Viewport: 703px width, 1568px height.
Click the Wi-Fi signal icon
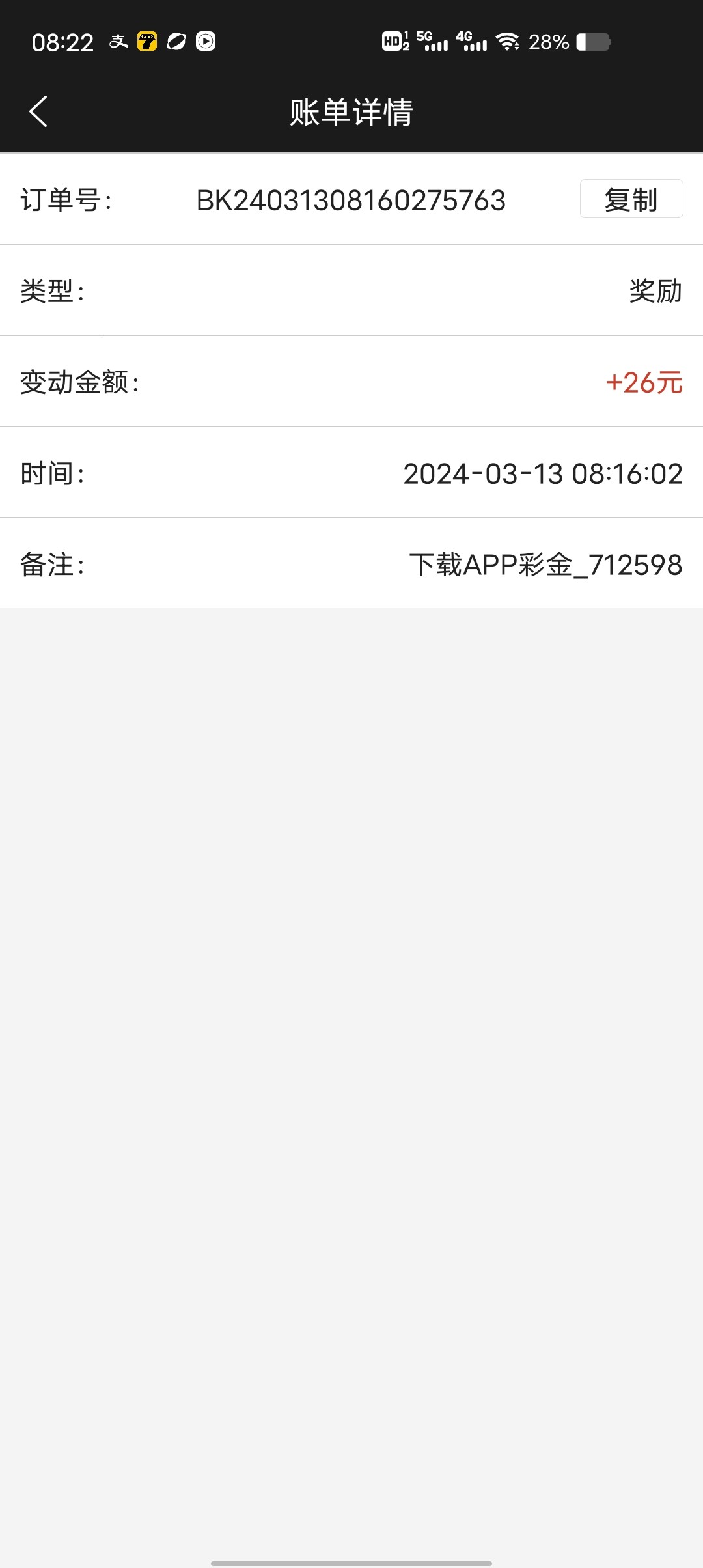(508, 42)
